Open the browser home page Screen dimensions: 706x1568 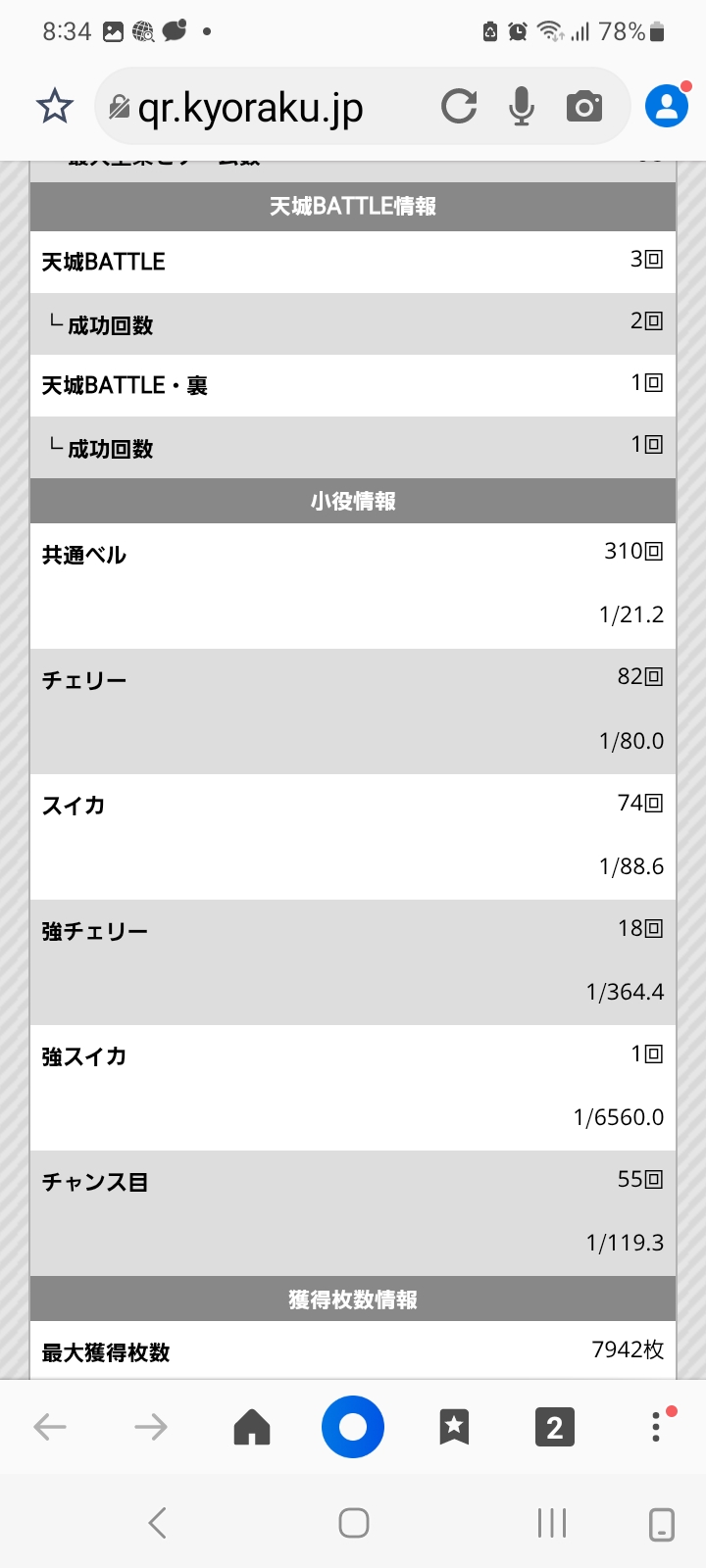click(x=252, y=1427)
